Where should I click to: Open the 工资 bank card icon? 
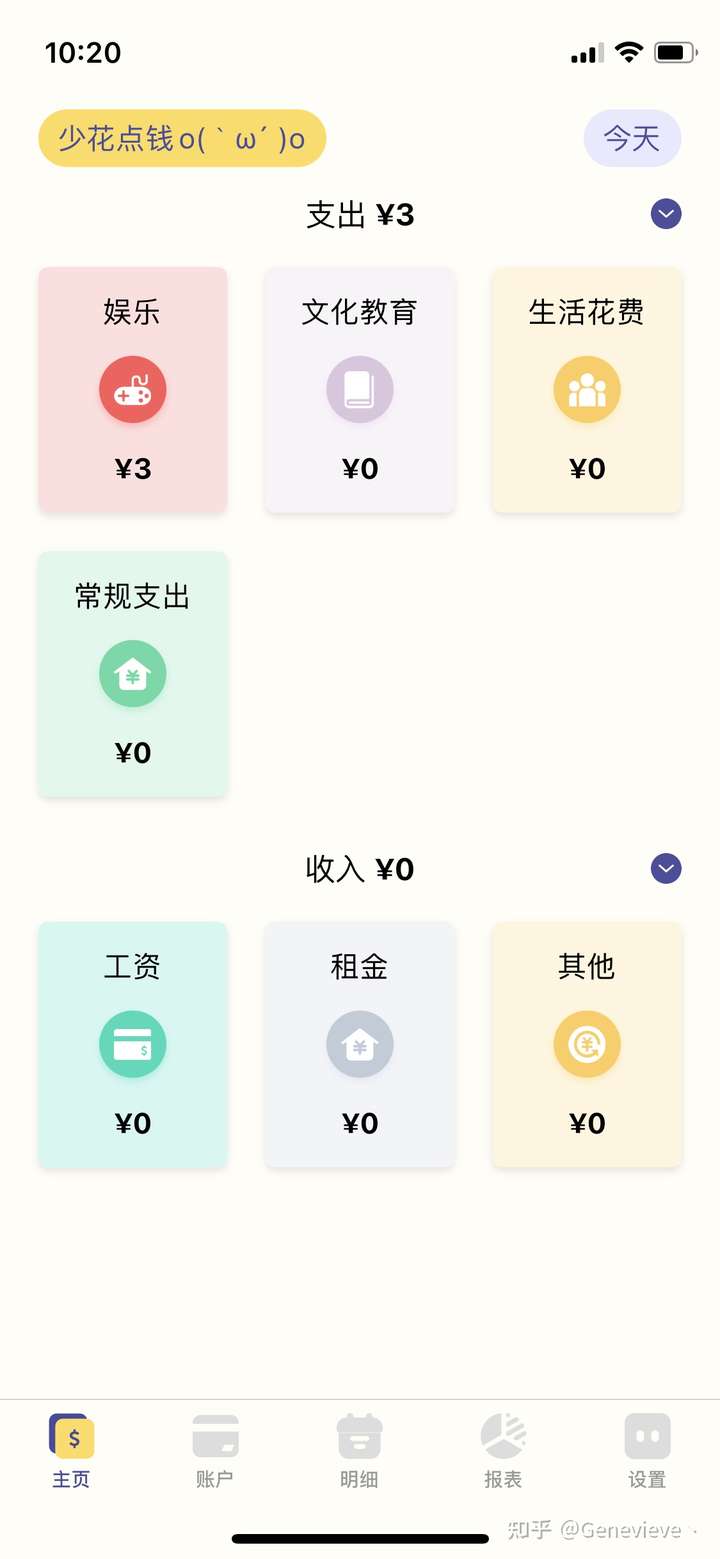point(133,1044)
